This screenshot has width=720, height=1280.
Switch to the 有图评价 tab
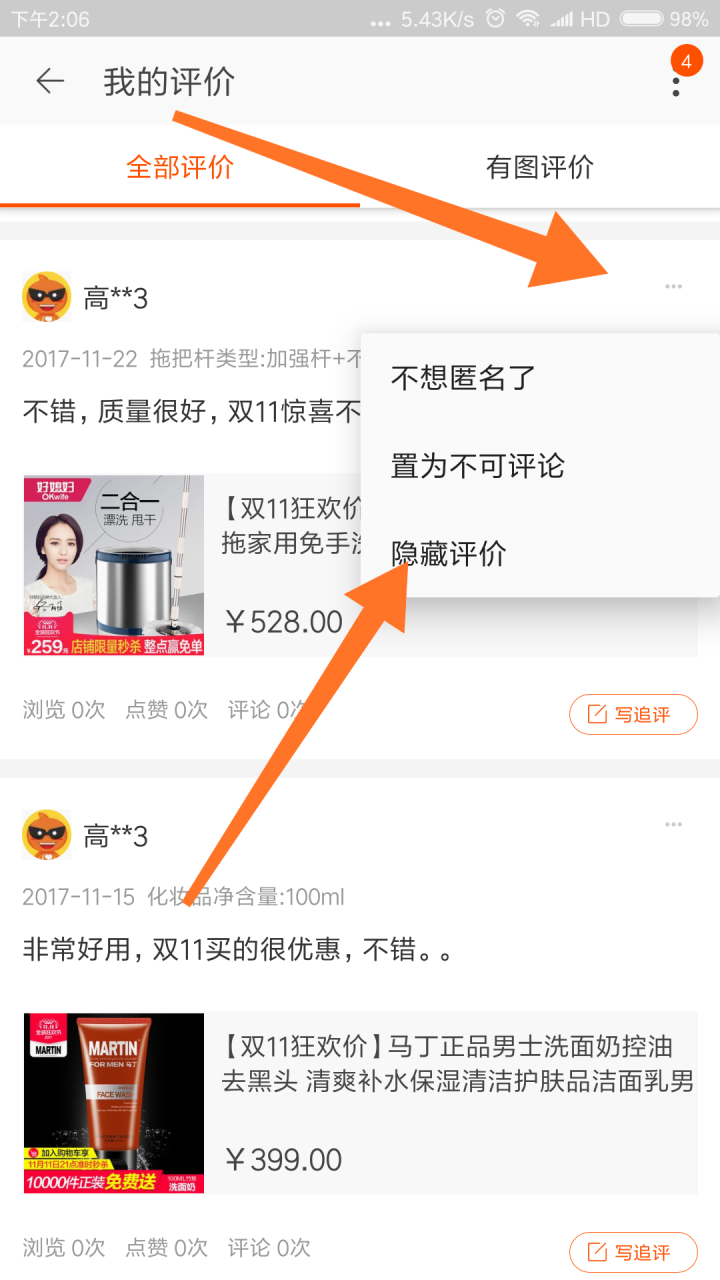click(540, 167)
